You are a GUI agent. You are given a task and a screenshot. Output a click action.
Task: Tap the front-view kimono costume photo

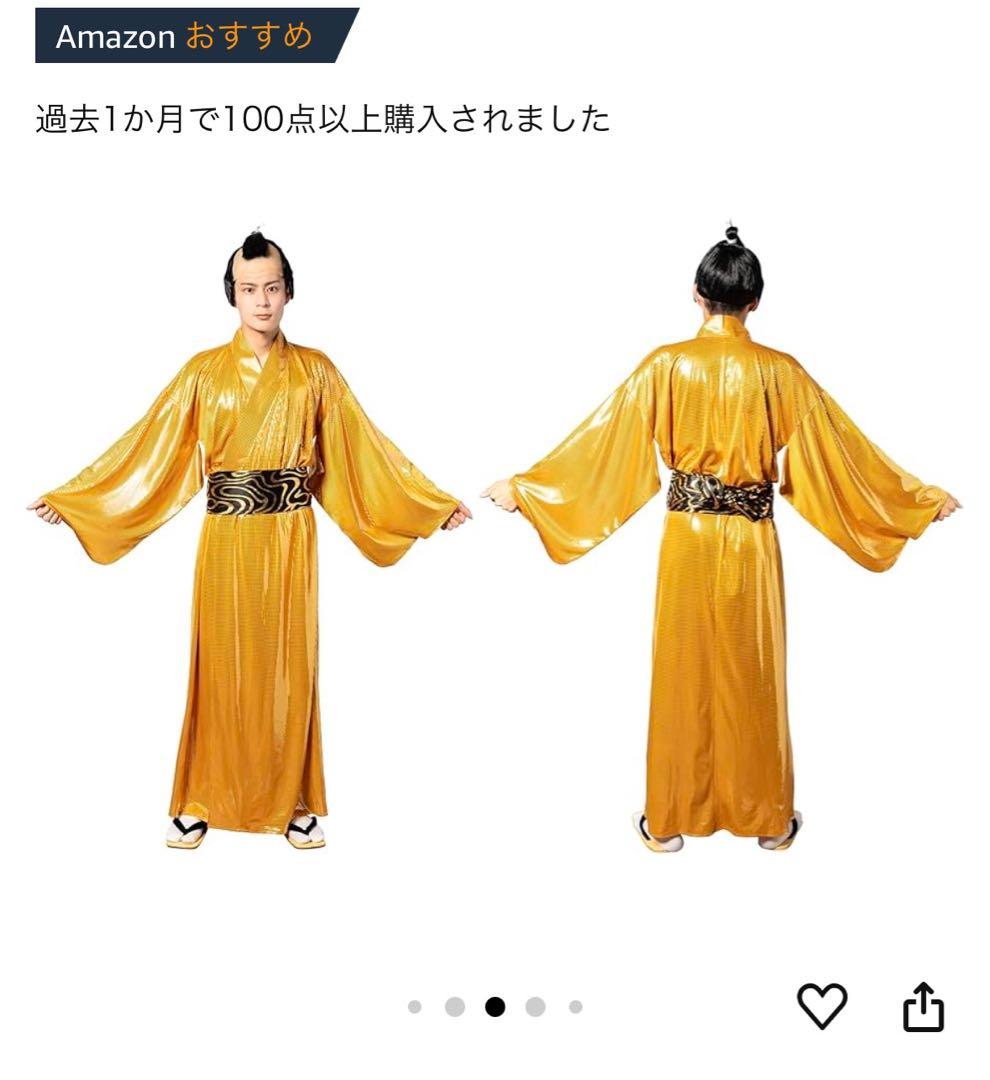click(260, 550)
